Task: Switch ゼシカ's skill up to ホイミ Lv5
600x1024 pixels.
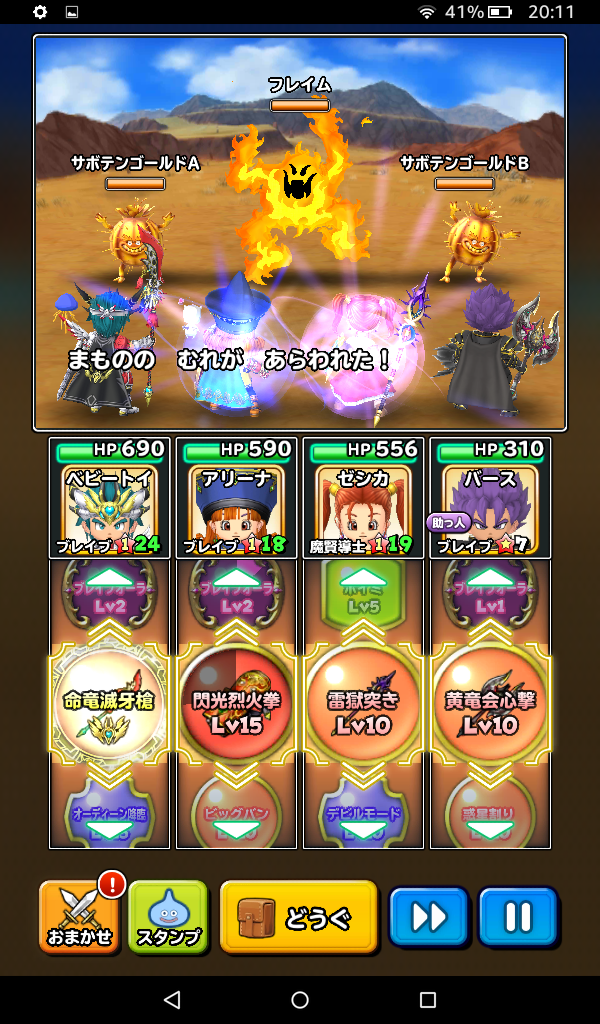Action: [x=363, y=595]
